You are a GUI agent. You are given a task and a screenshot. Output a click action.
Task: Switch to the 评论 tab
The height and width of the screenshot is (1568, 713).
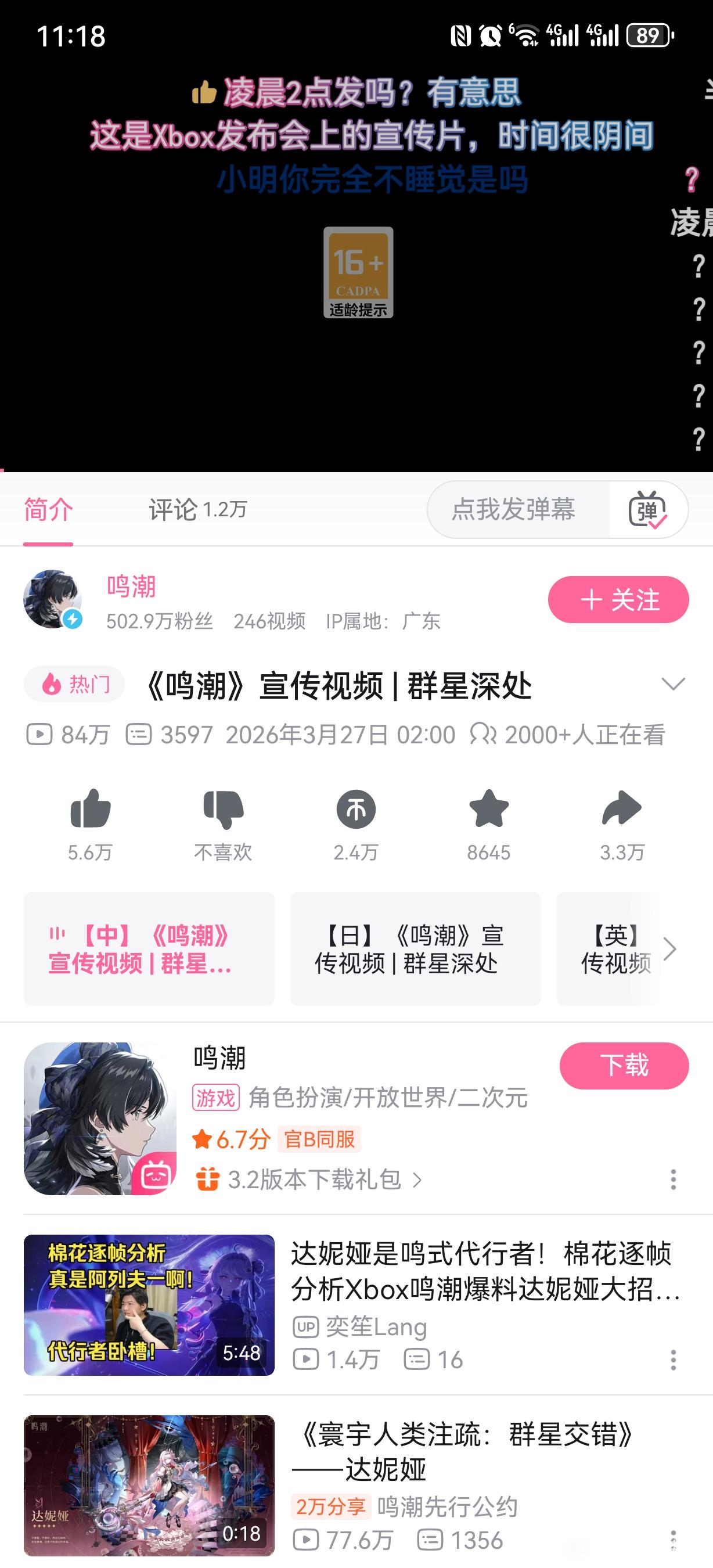point(196,509)
